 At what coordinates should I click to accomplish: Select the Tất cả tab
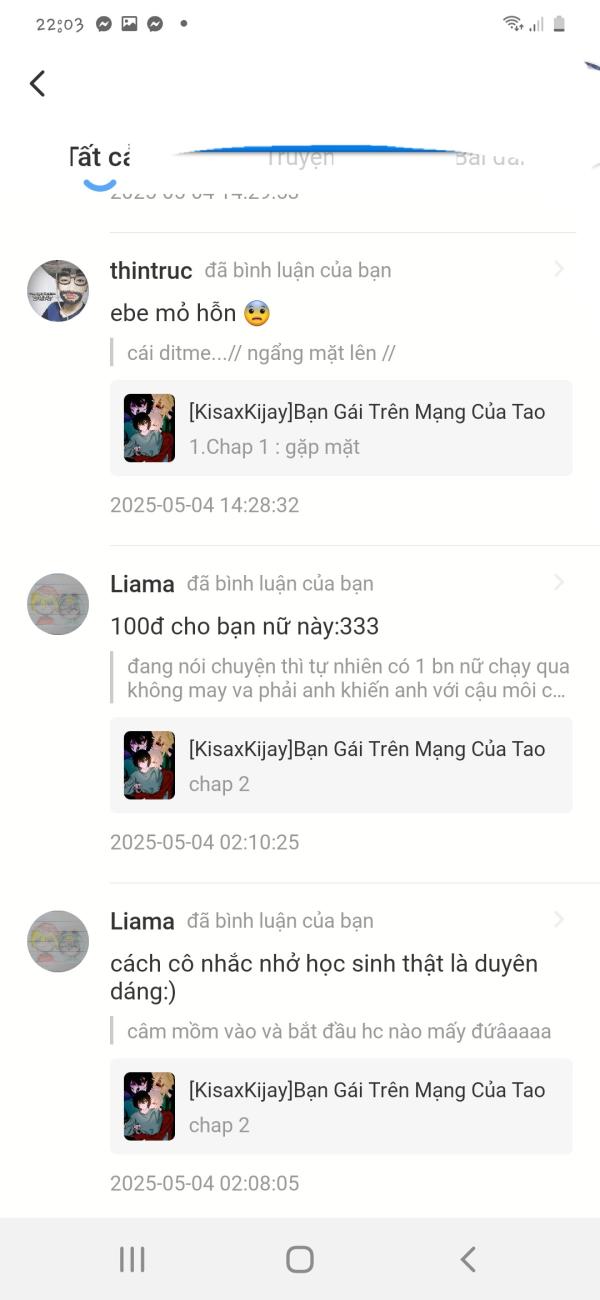(x=99, y=157)
